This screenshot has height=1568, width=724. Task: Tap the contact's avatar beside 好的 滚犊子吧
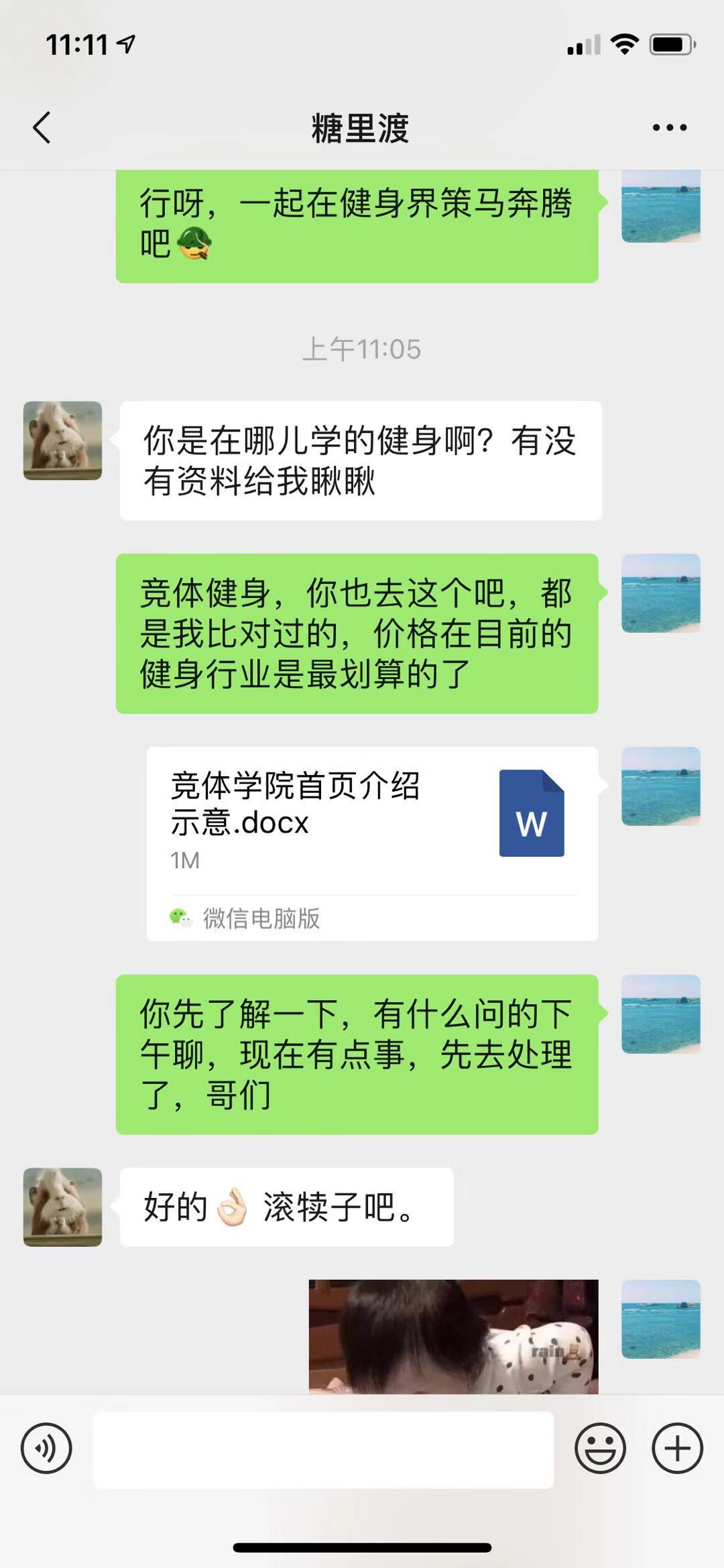[x=62, y=1207]
